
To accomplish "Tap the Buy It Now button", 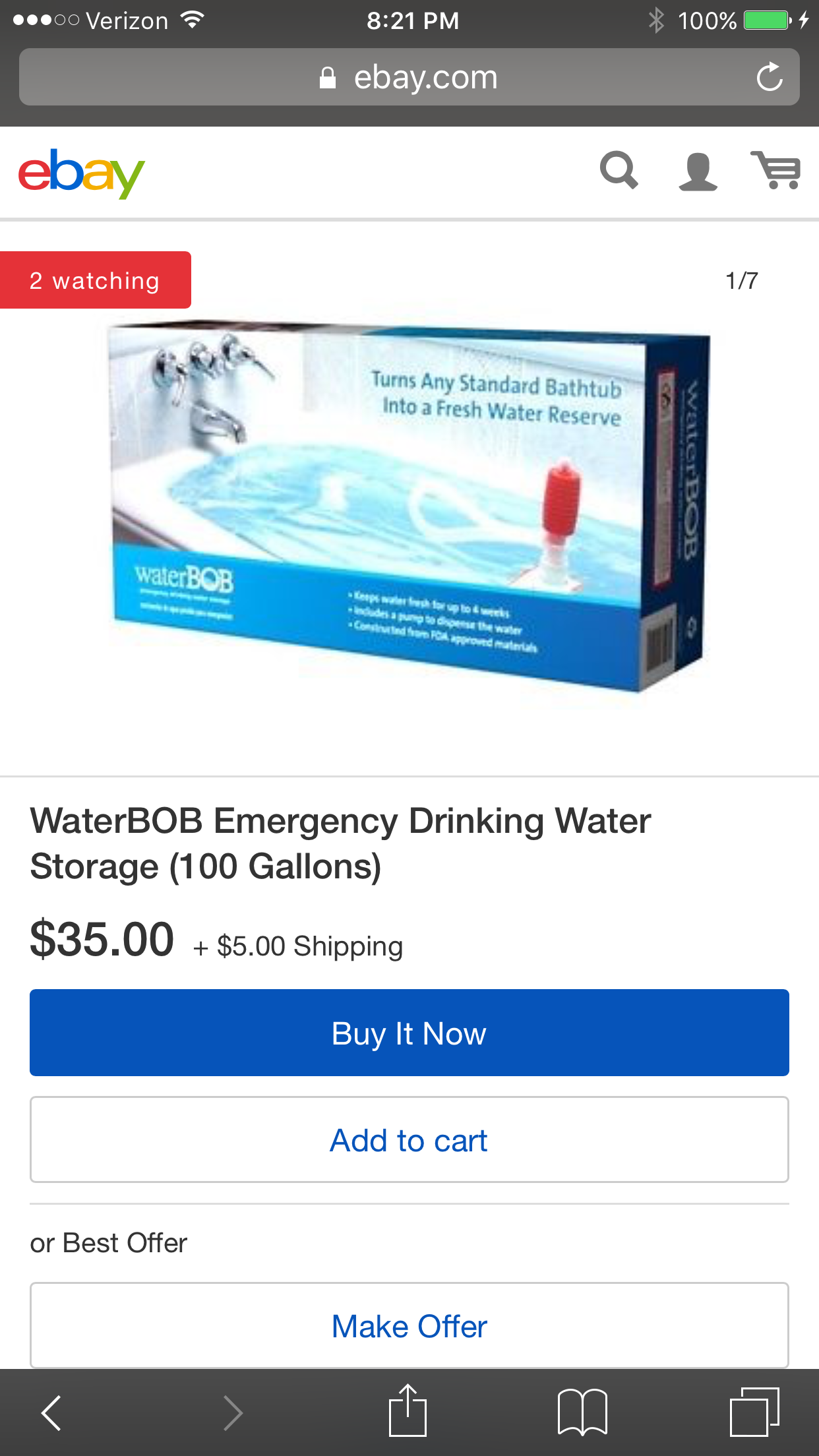I will [x=409, y=1033].
